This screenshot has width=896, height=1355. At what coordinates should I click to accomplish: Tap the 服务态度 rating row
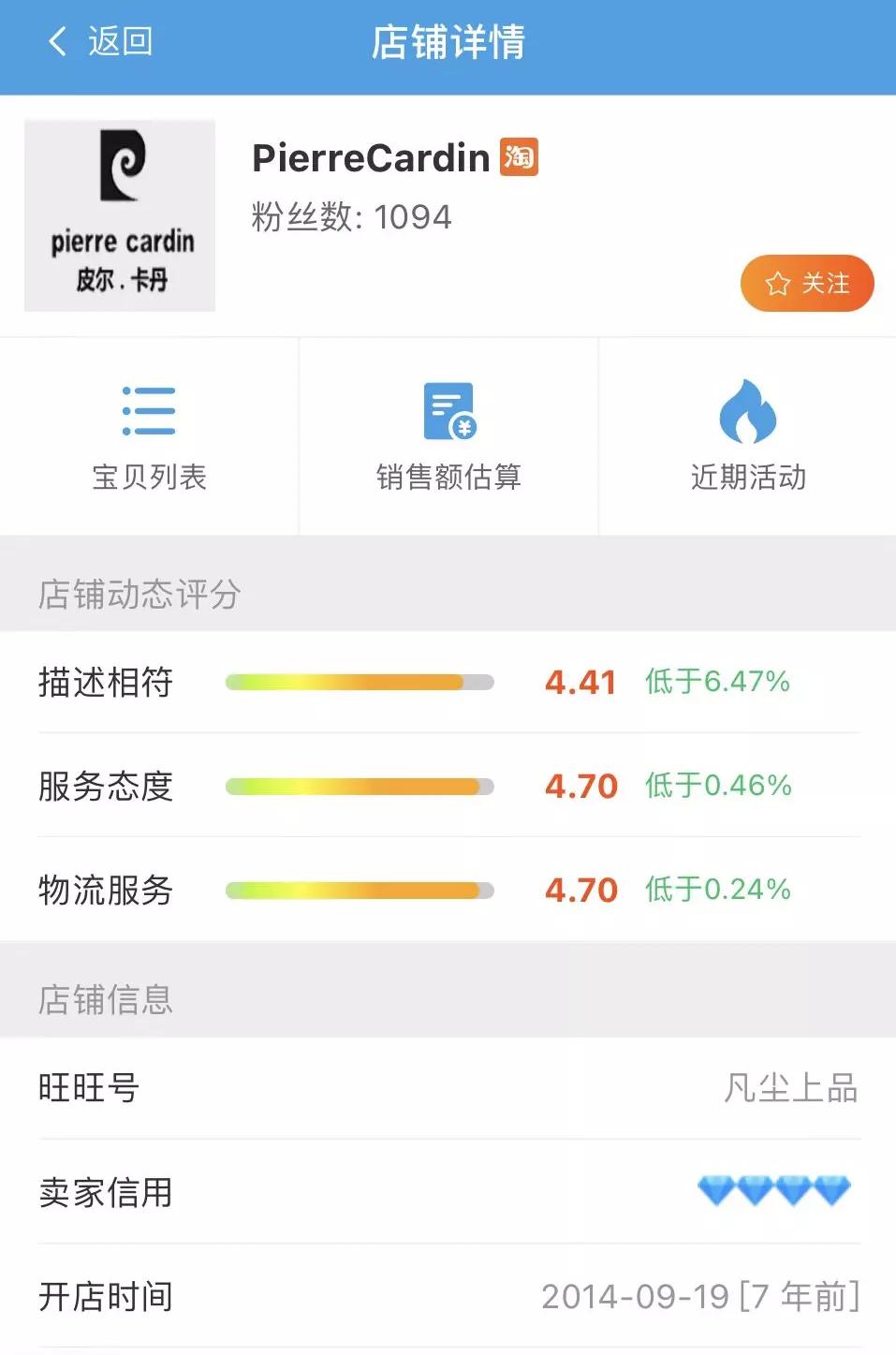448,788
